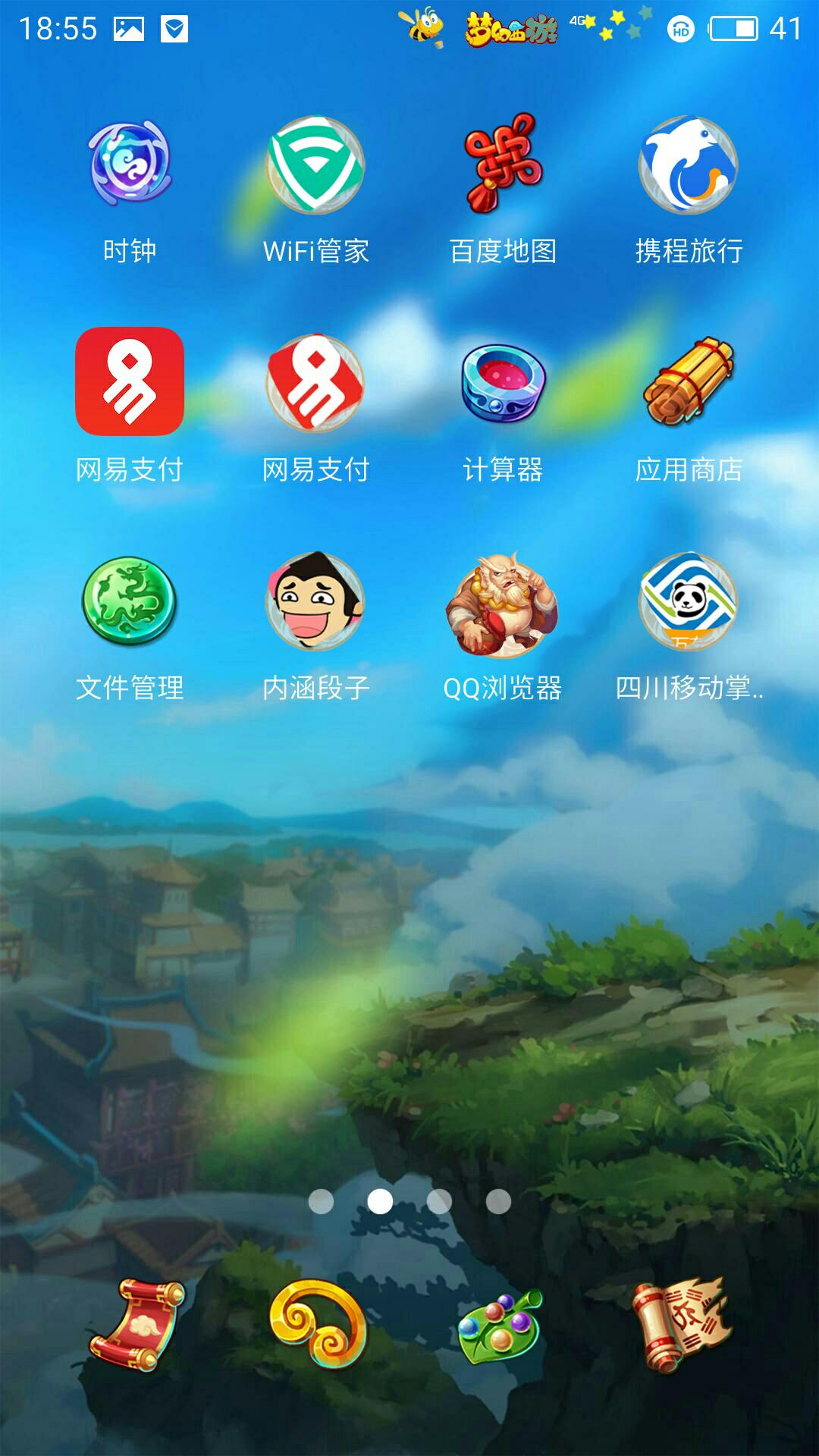
Task: Jump to the first home page dot
Action: point(321,1201)
